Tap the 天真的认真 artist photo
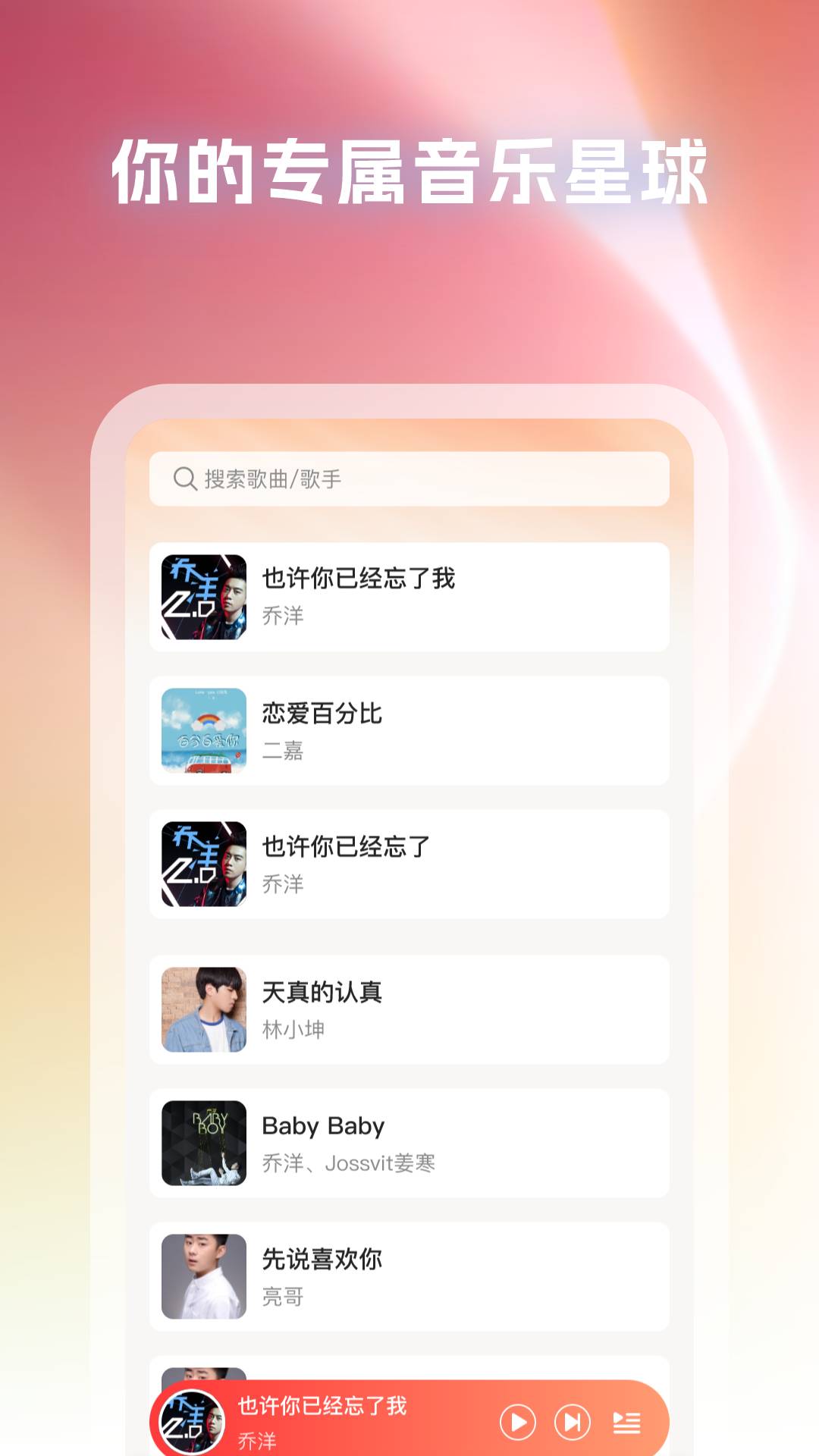This screenshot has height=1456, width=819. click(202, 1009)
